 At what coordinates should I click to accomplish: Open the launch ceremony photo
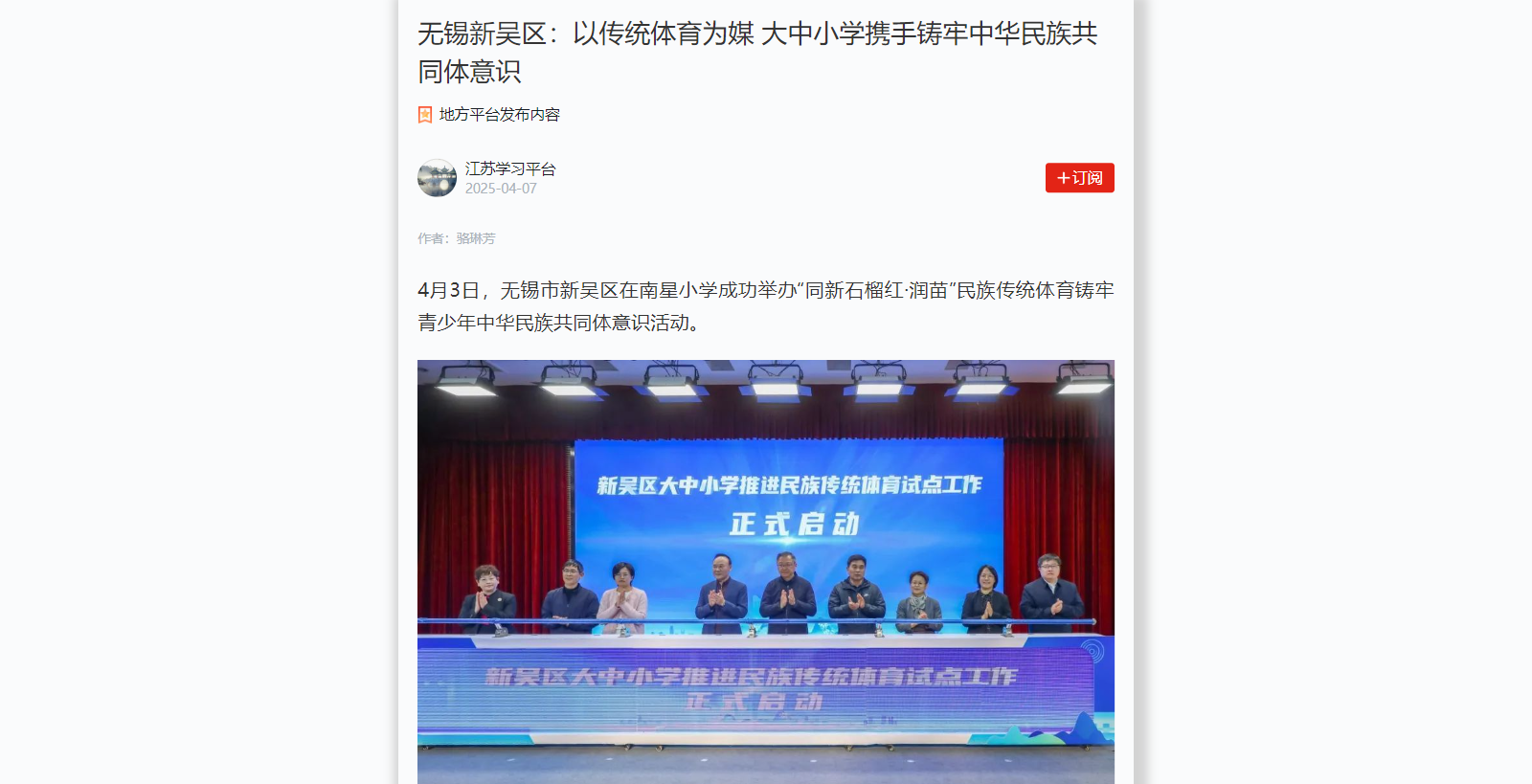[x=765, y=571]
